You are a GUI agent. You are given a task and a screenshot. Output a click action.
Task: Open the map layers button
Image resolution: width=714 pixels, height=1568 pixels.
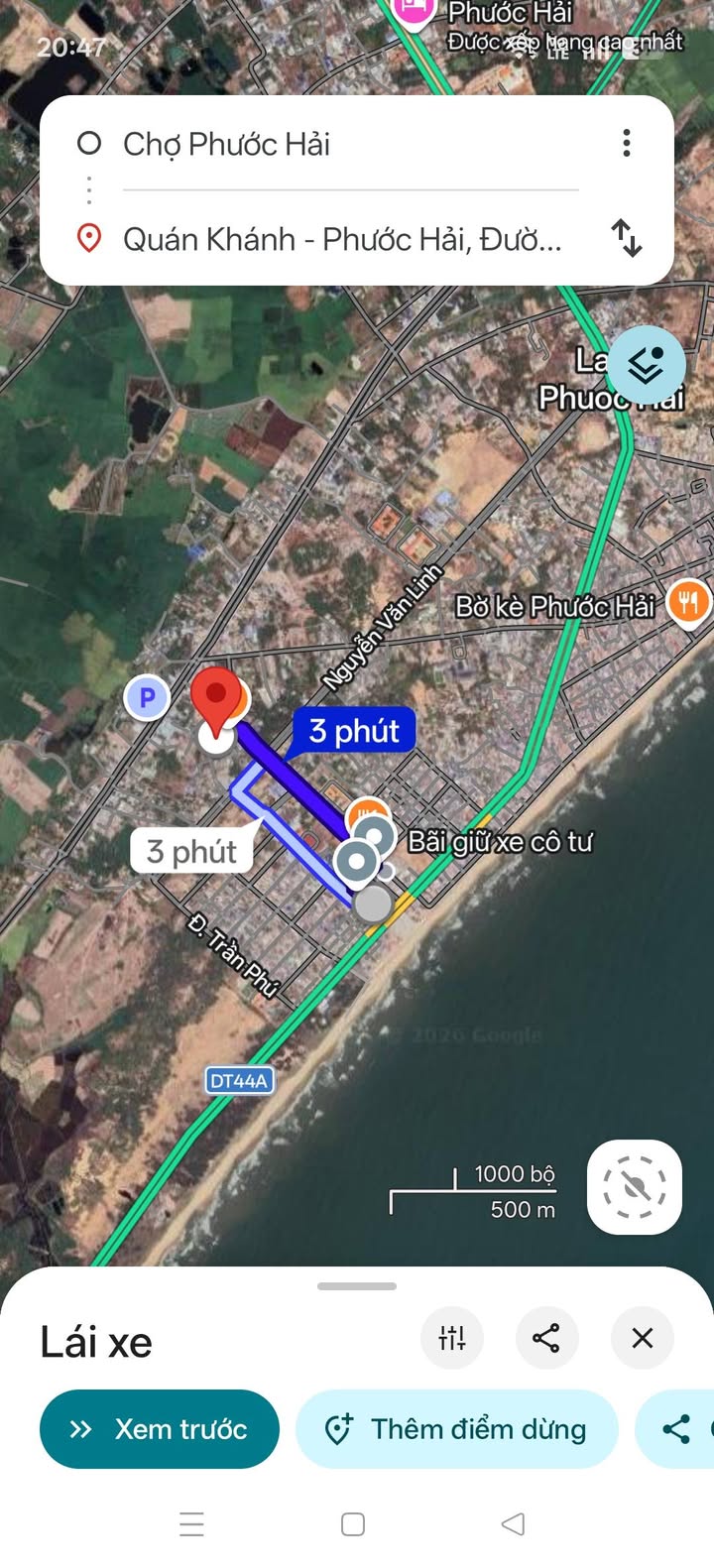click(x=646, y=366)
